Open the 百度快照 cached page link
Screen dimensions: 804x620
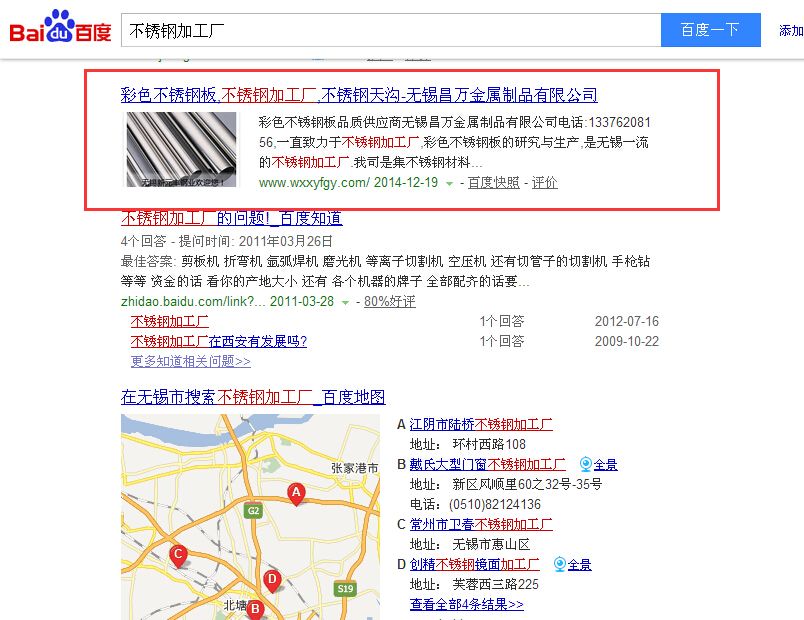click(x=493, y=183)
